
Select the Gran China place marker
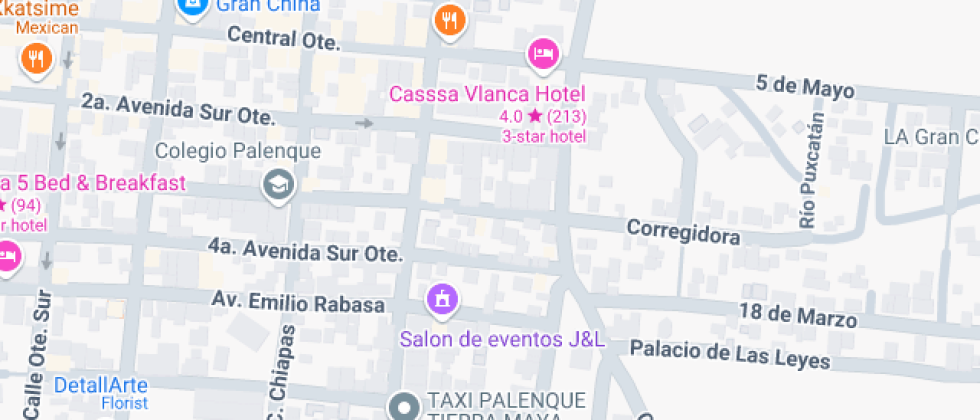pyautogui.click(x=192, y=6)
